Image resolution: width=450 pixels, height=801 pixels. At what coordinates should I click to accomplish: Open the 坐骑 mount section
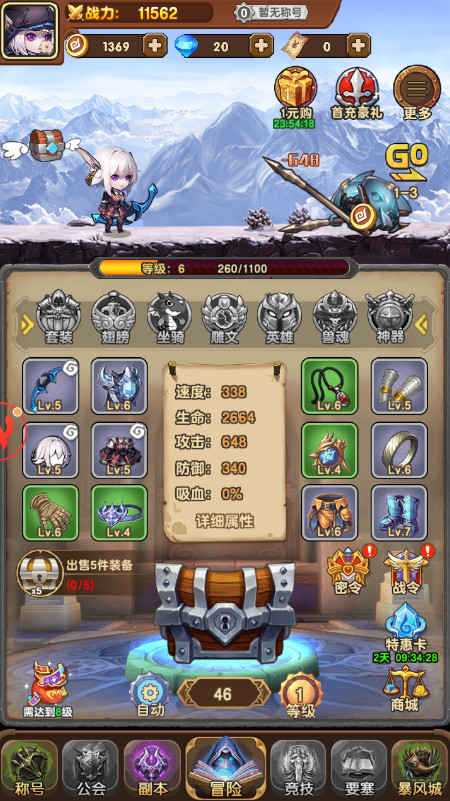pos(169,318)
